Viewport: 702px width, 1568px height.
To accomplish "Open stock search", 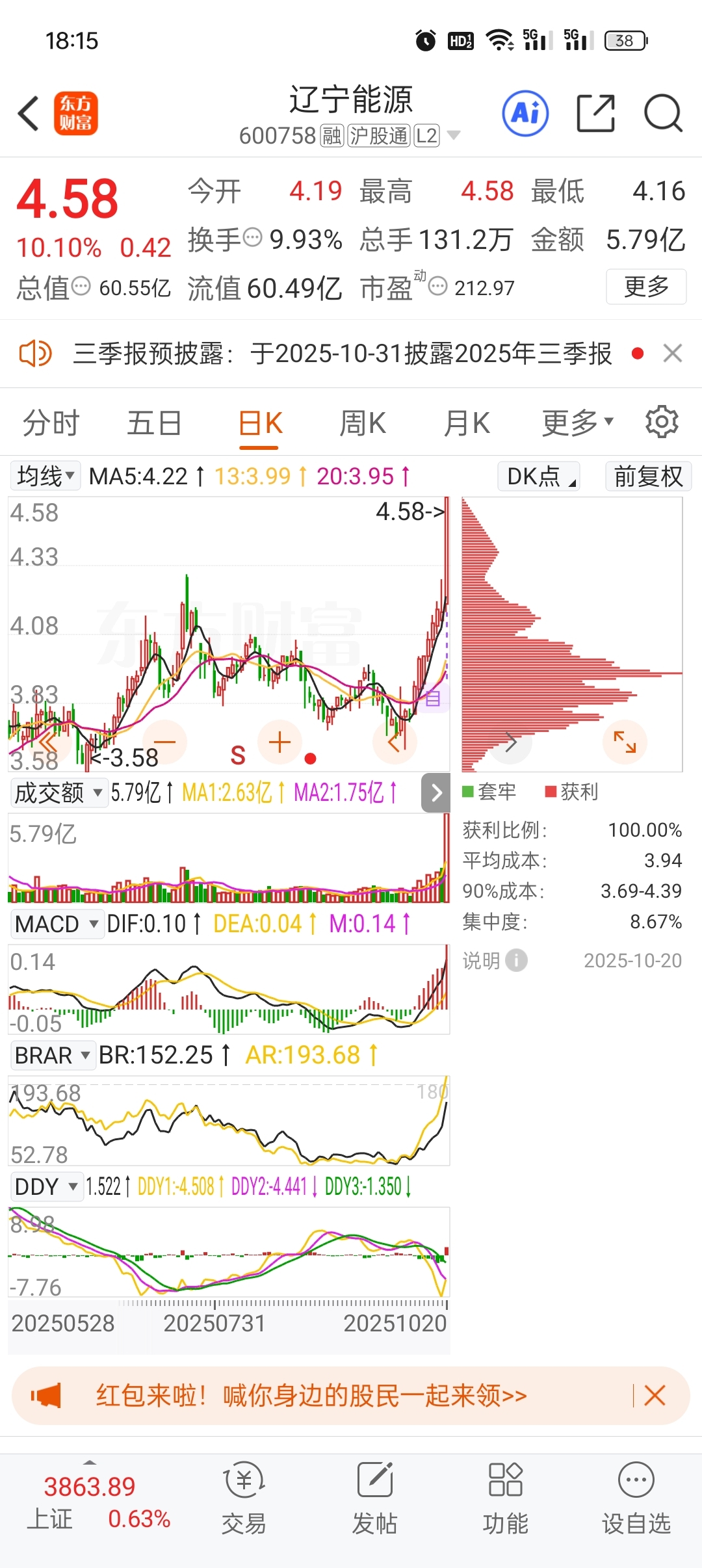I will (x=662, y=114).
